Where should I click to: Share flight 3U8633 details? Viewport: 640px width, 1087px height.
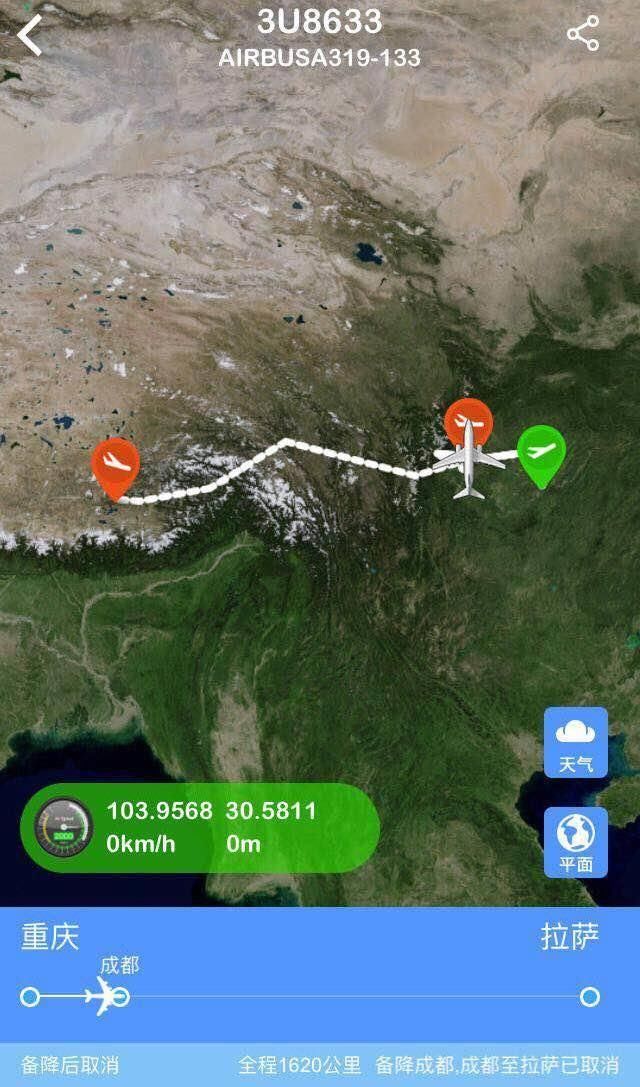(582, 34)
